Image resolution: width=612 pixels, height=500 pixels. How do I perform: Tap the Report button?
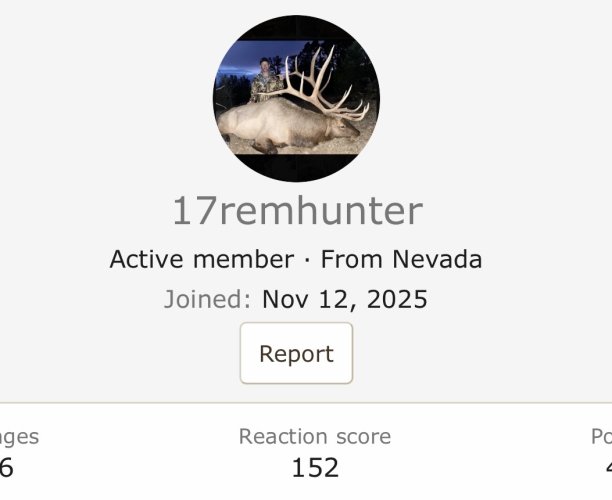click(296, 353)
